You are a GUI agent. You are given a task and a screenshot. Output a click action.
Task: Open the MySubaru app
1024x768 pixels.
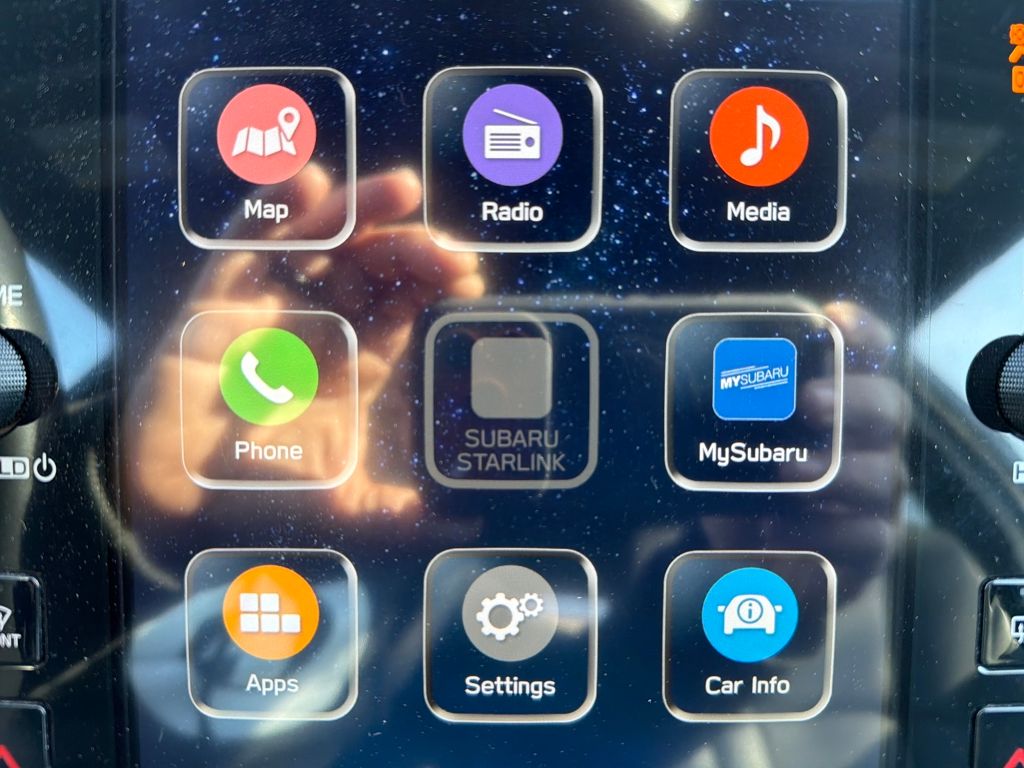pyautogui.click(x=754, y=400)
